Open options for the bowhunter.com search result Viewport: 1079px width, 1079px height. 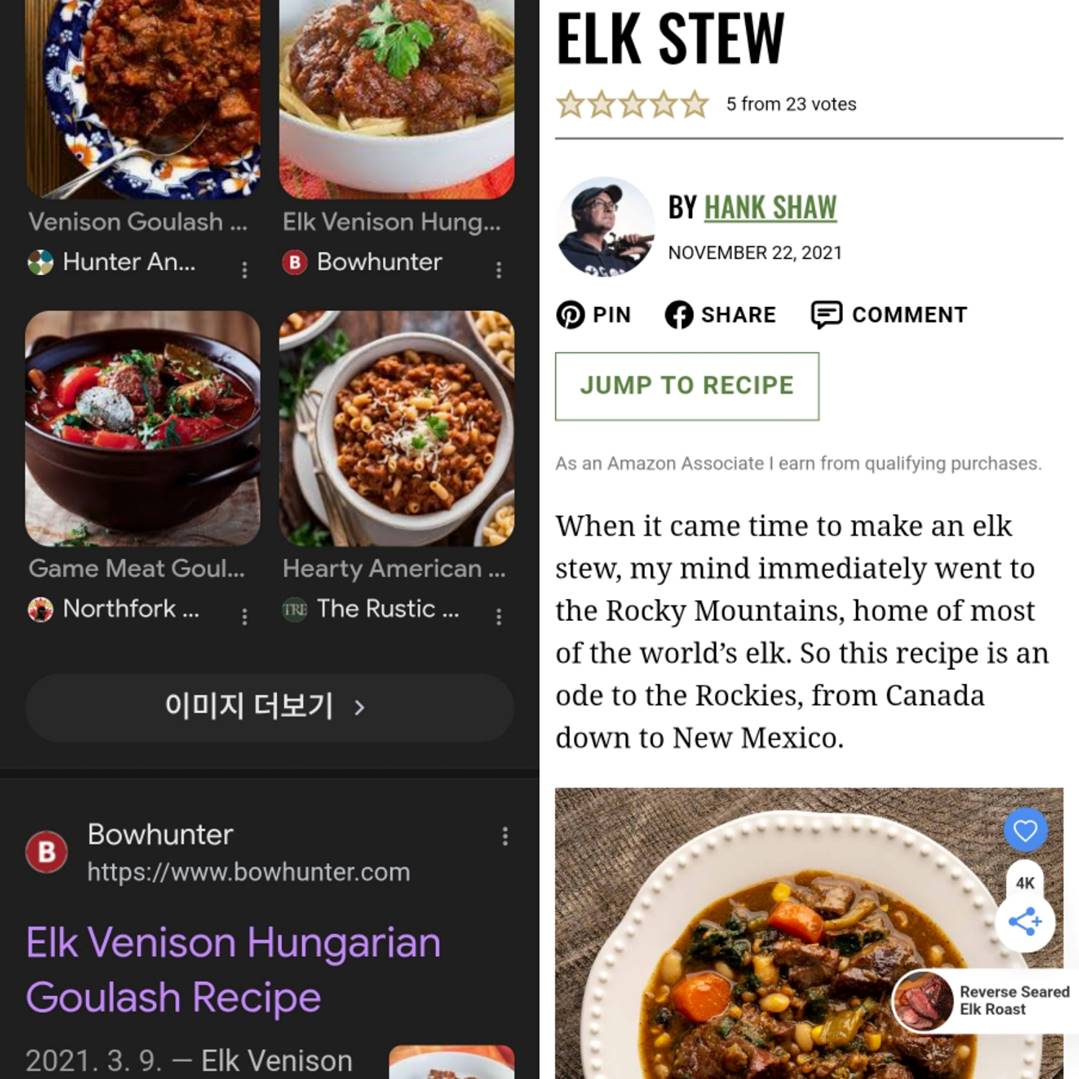pos(505,836)
